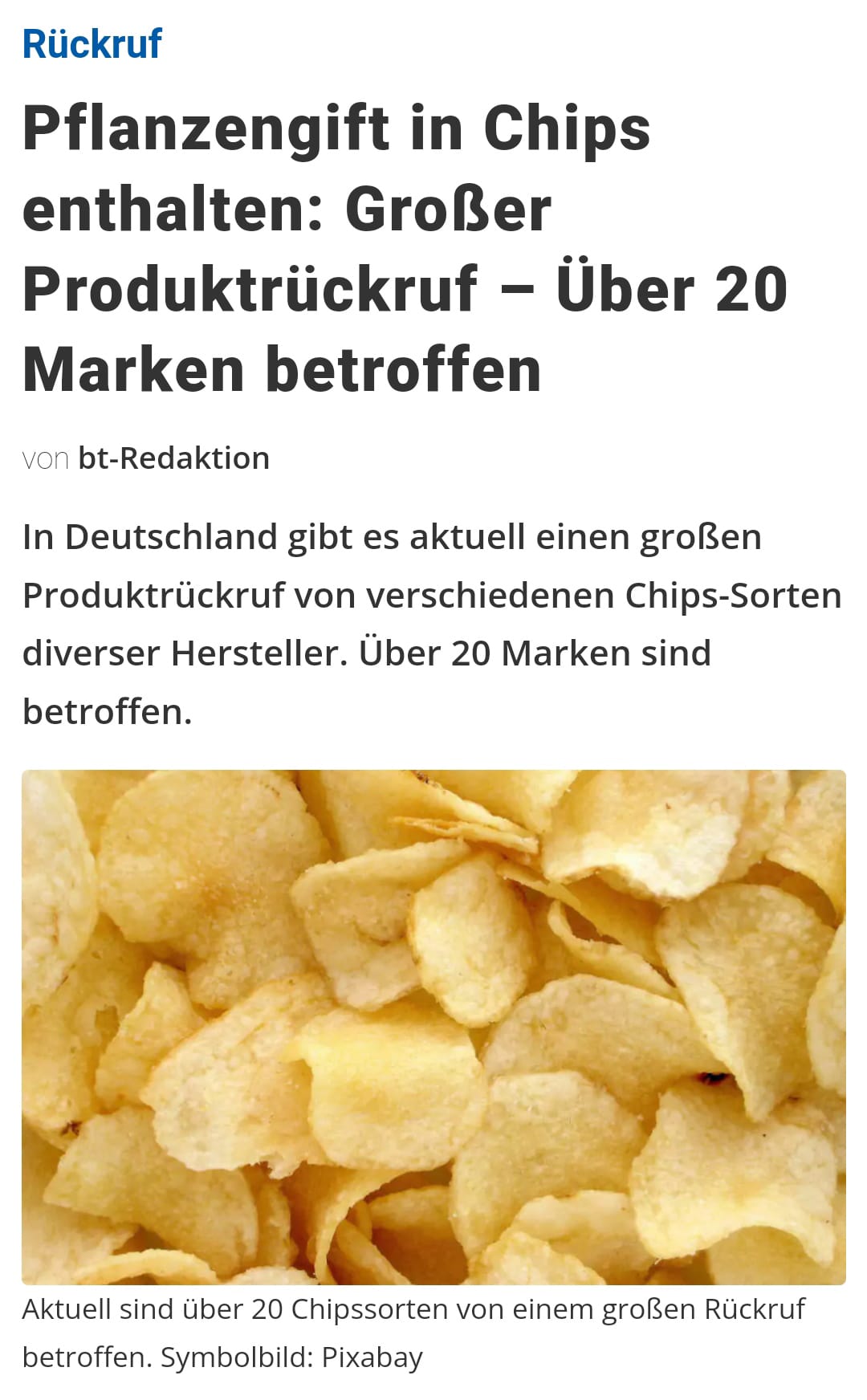The image size is (867, 1400).
Task: Open author page of bt-Redaktion
Action: 173,458
